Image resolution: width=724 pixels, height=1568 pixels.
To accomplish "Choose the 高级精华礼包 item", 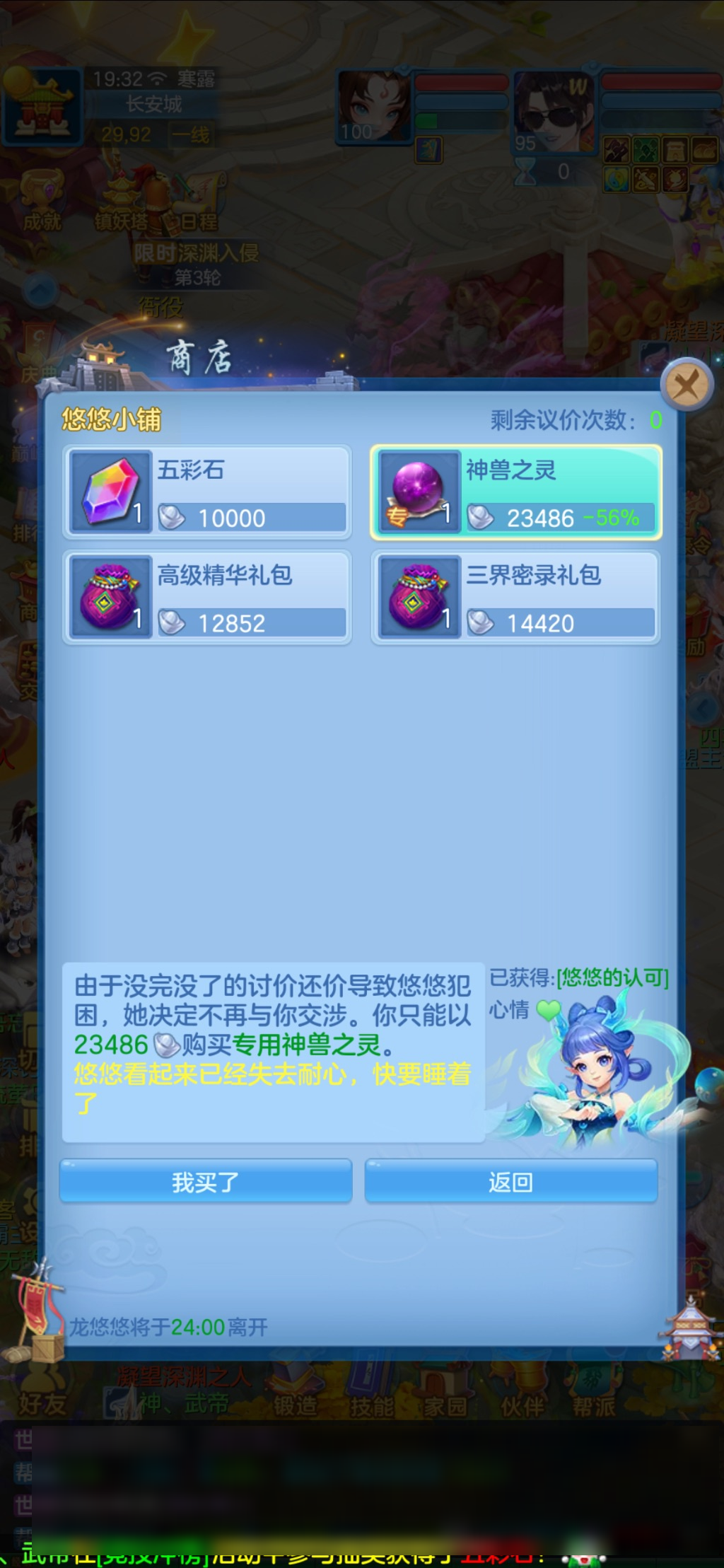I will [x=207, y=598].
